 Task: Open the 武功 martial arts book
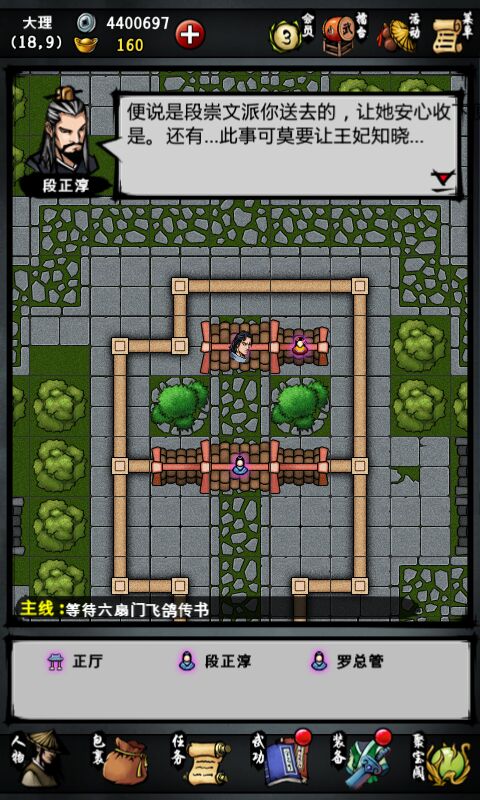281,758
